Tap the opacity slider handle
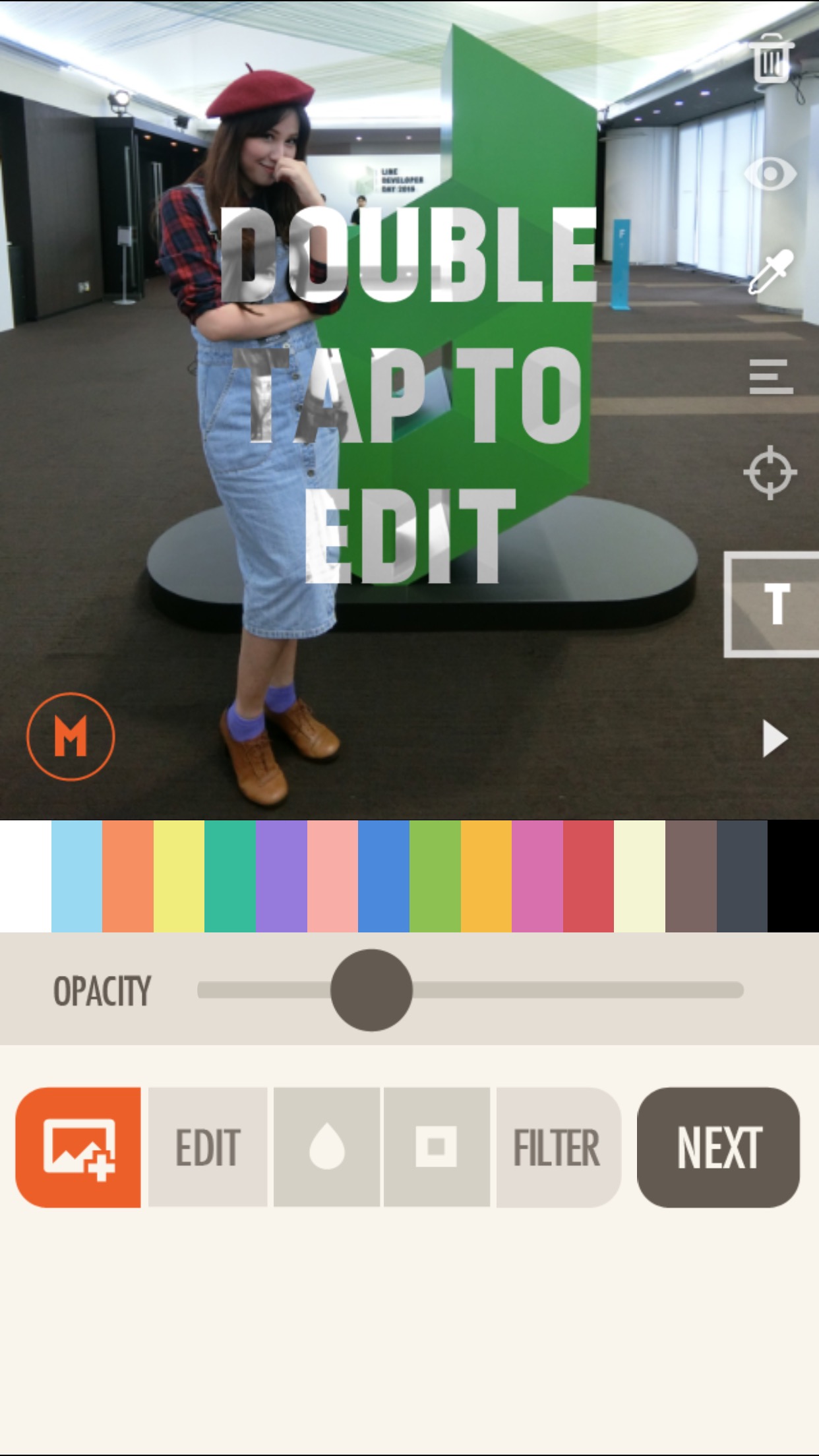This screenshot has height=1456, width=819. click(x=371, y=990)
